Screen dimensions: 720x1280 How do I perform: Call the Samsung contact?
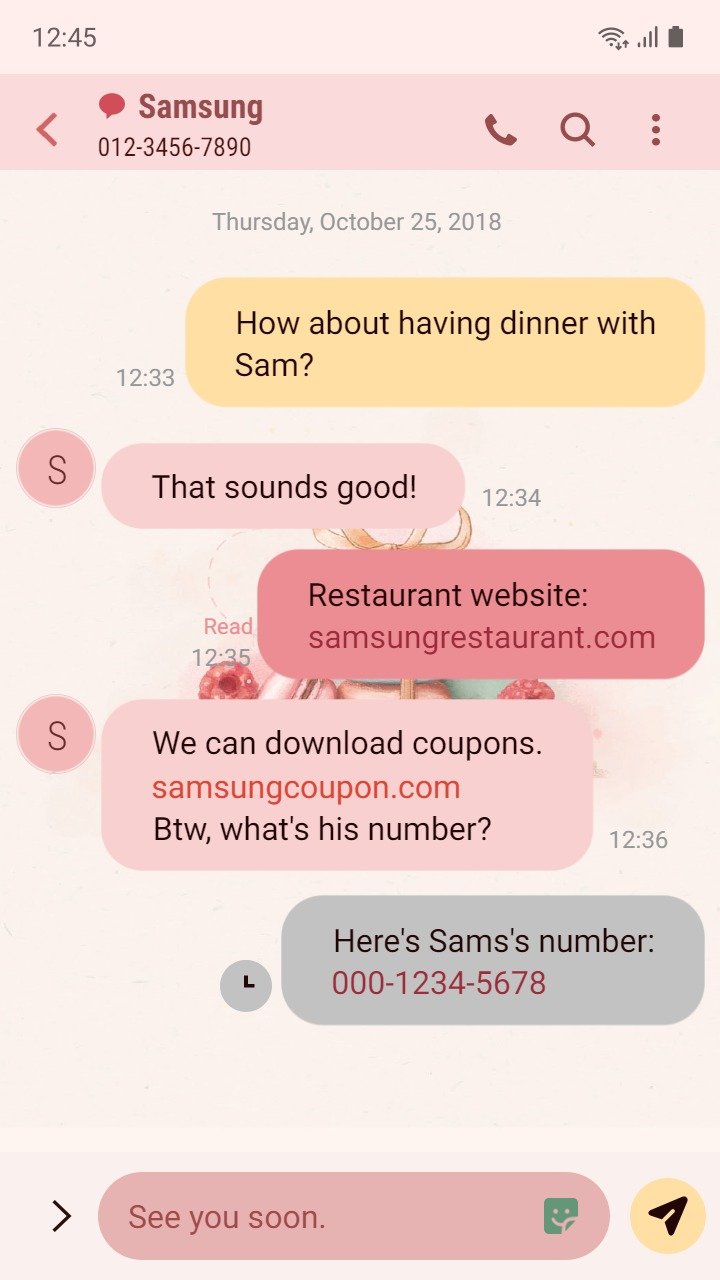[x=500, y=130]
